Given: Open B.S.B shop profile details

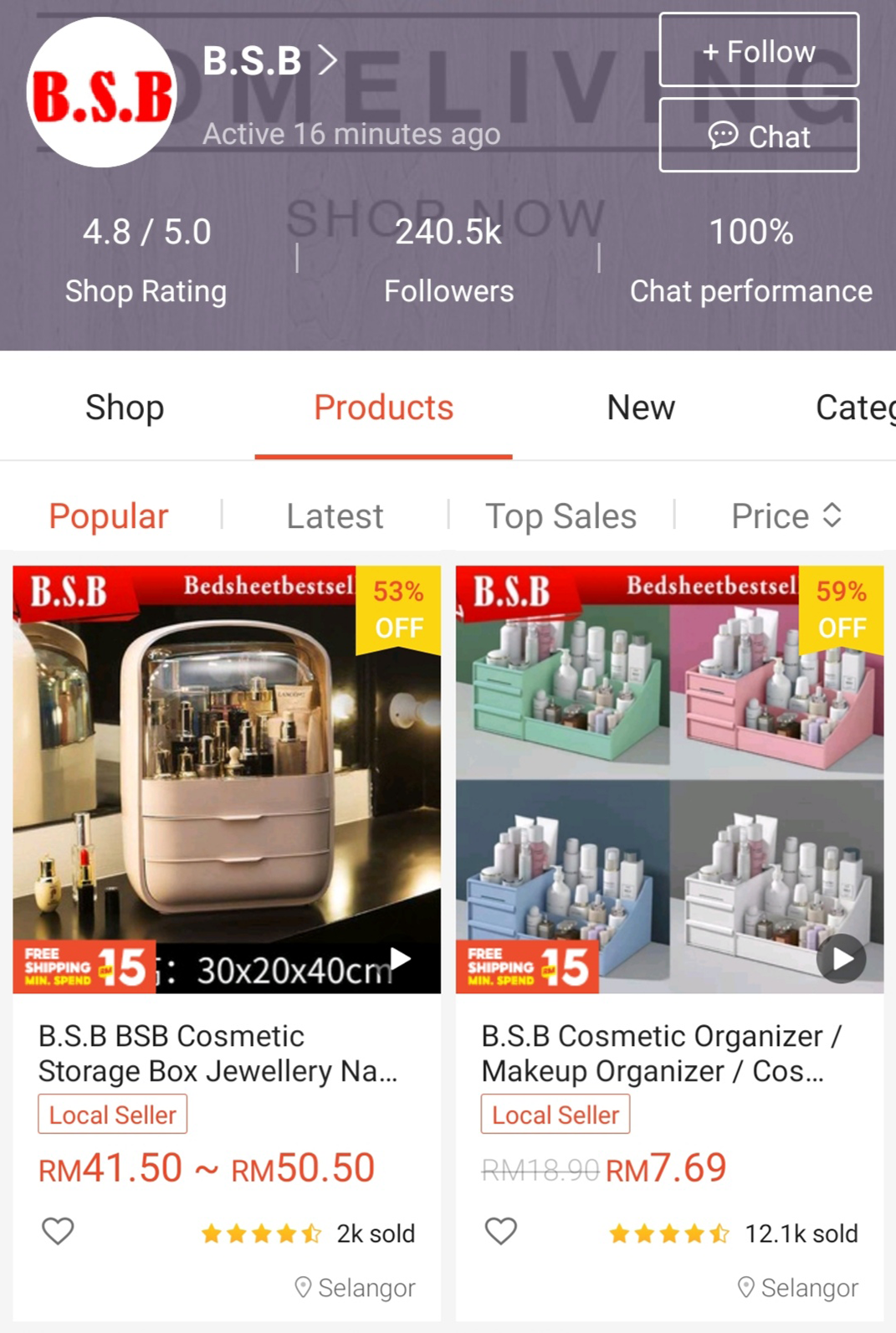Looking at the screenshot, I should coord(270,60).
